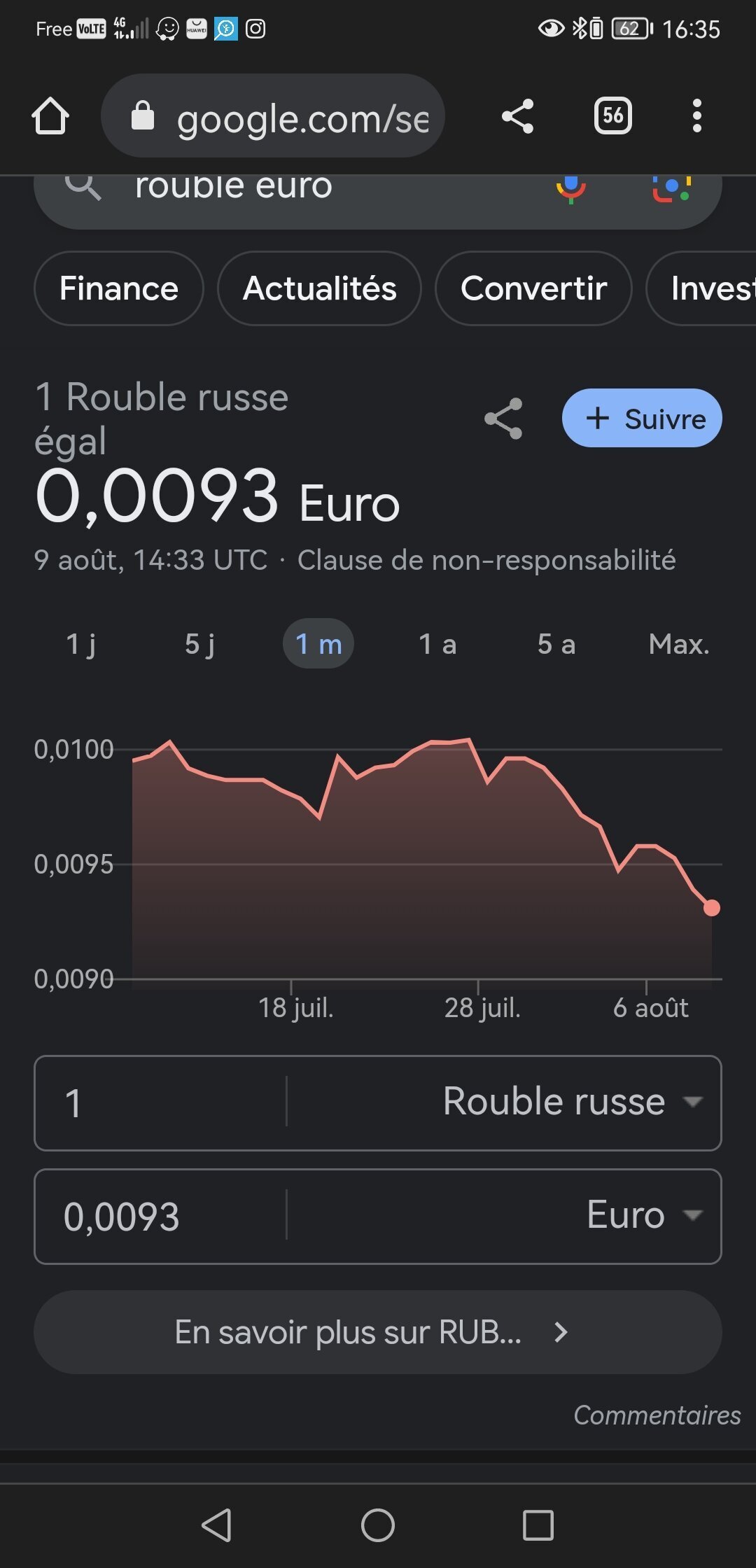Image resolution: width=756 pixels, height=1568 pixels.
Task: Share the page from the browser toolbar
Action: point(518,116)
